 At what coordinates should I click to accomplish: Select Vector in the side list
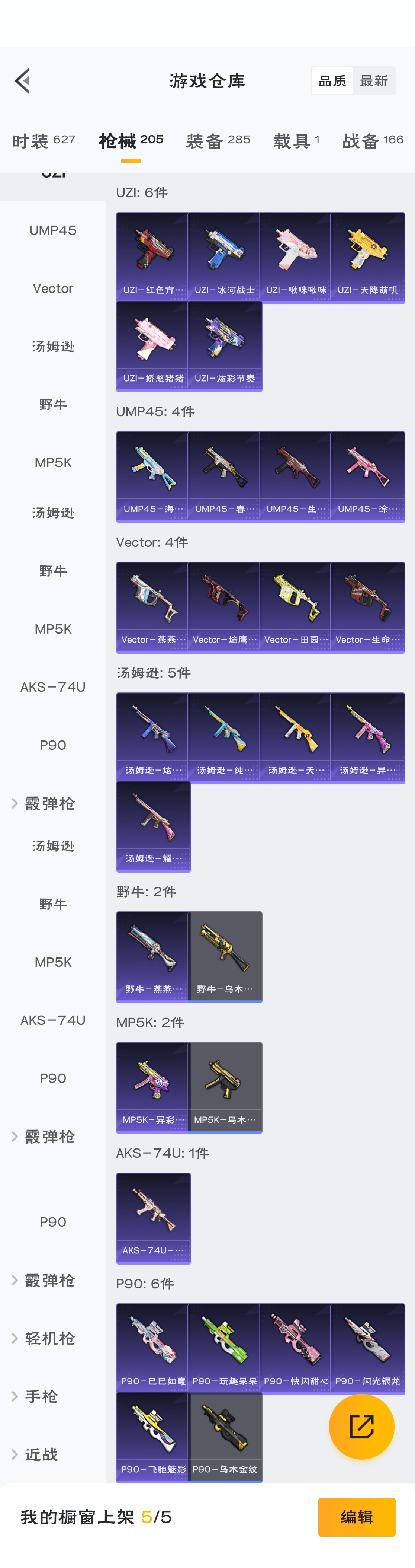click(53, 289)
